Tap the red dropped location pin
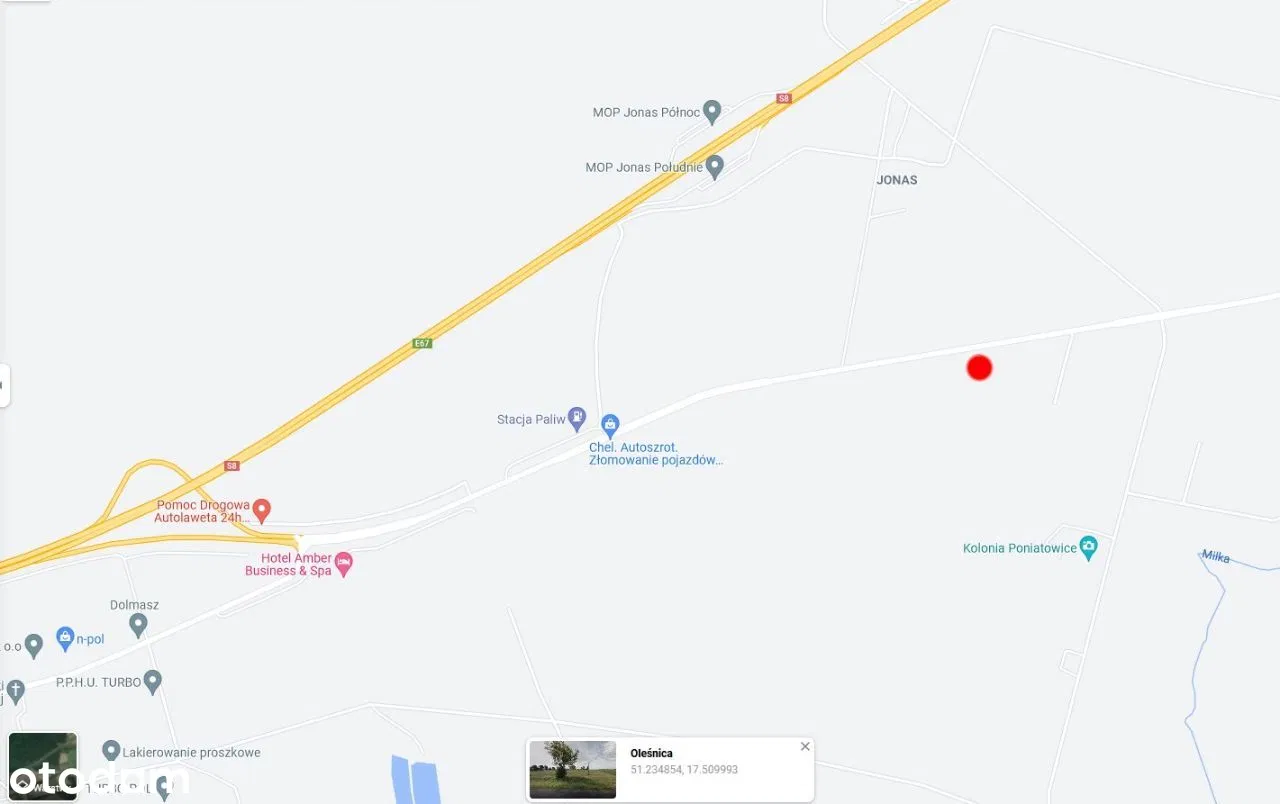 [x=979, y=368]
